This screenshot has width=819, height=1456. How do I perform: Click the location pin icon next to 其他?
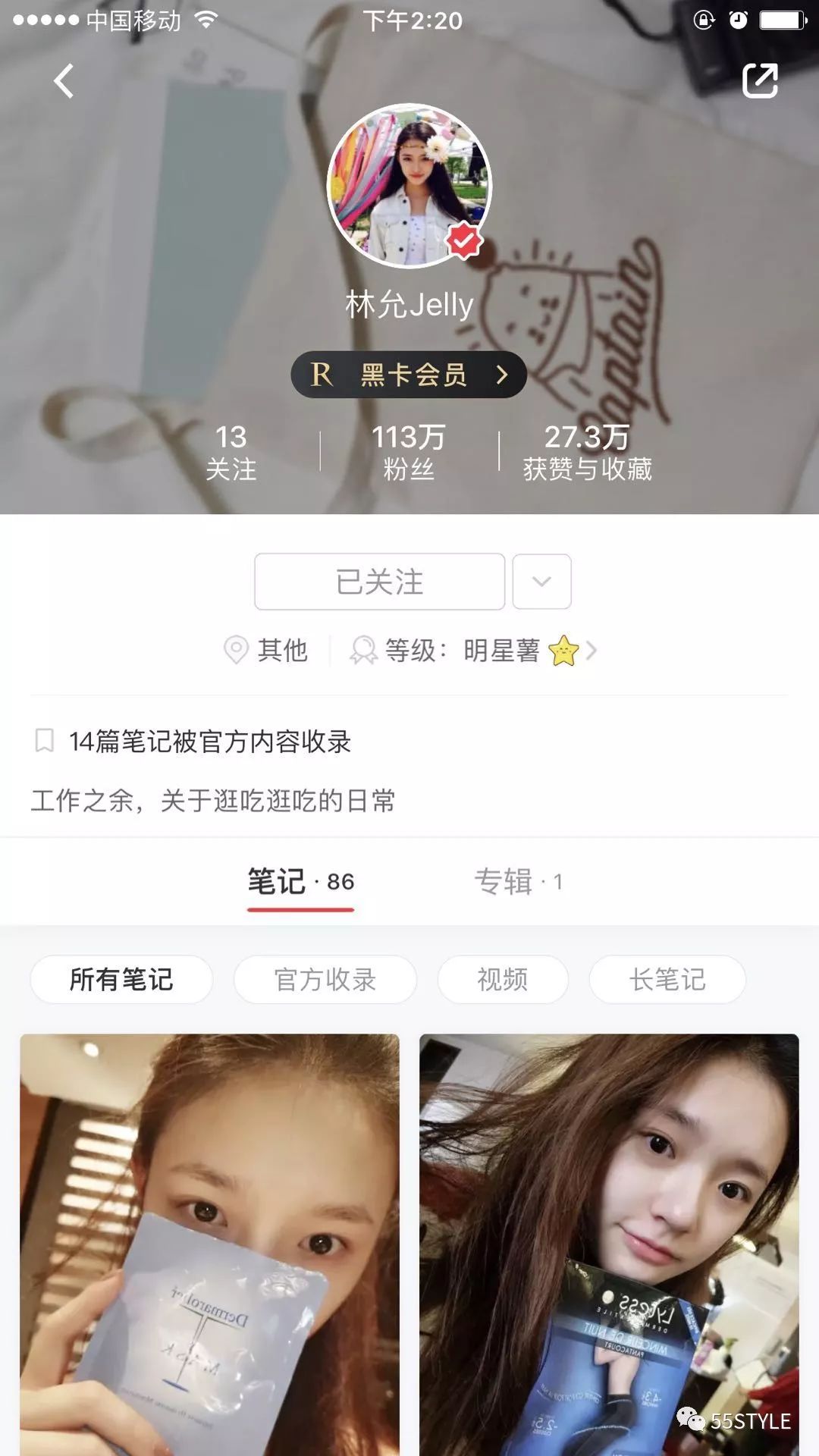tap(237, 651)
